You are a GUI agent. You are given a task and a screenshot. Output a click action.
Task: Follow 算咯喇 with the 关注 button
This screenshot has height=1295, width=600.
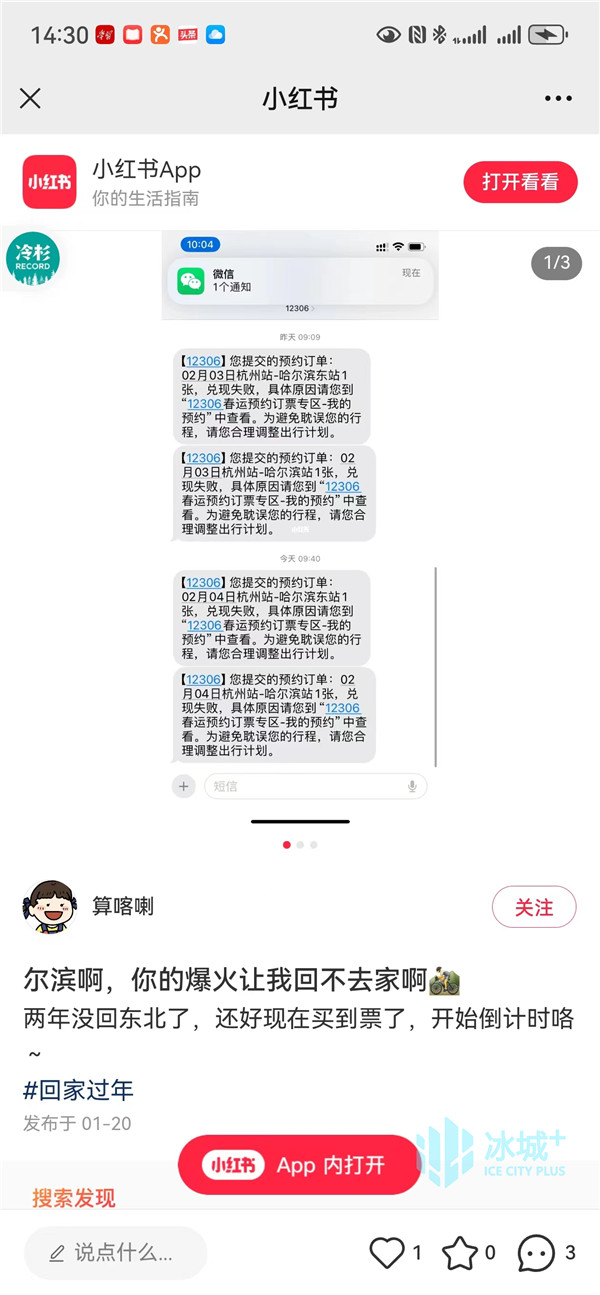[534, 907]
